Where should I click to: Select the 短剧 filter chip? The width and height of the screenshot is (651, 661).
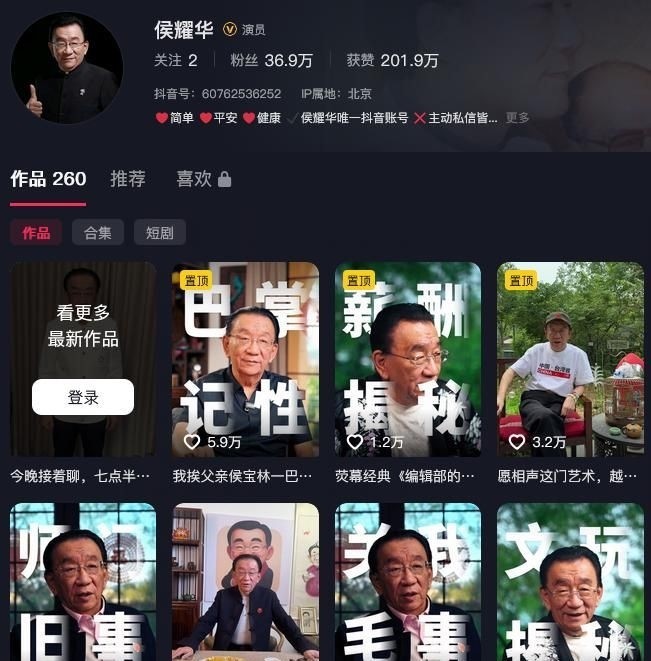(159, 233)
